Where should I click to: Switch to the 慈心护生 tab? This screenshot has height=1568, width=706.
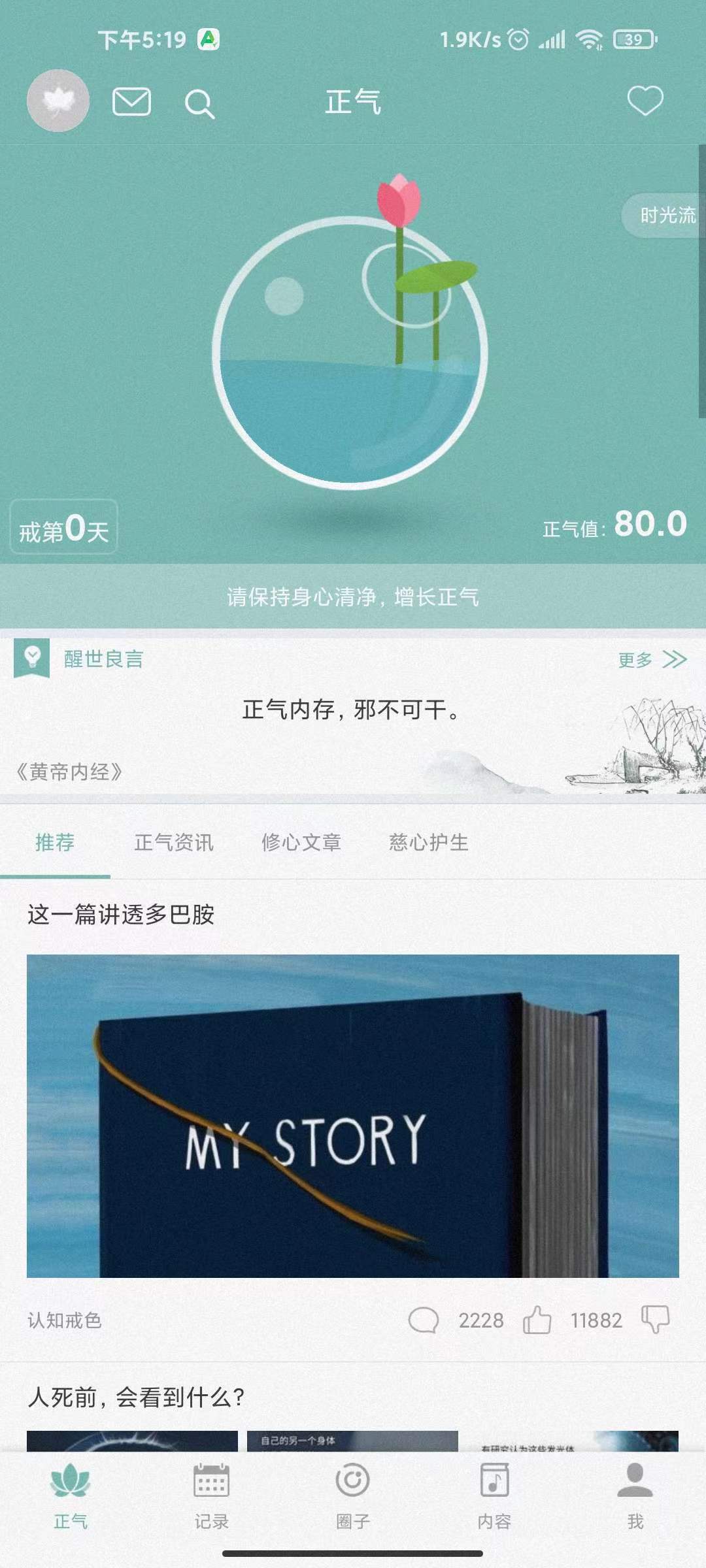click(429, 843)
